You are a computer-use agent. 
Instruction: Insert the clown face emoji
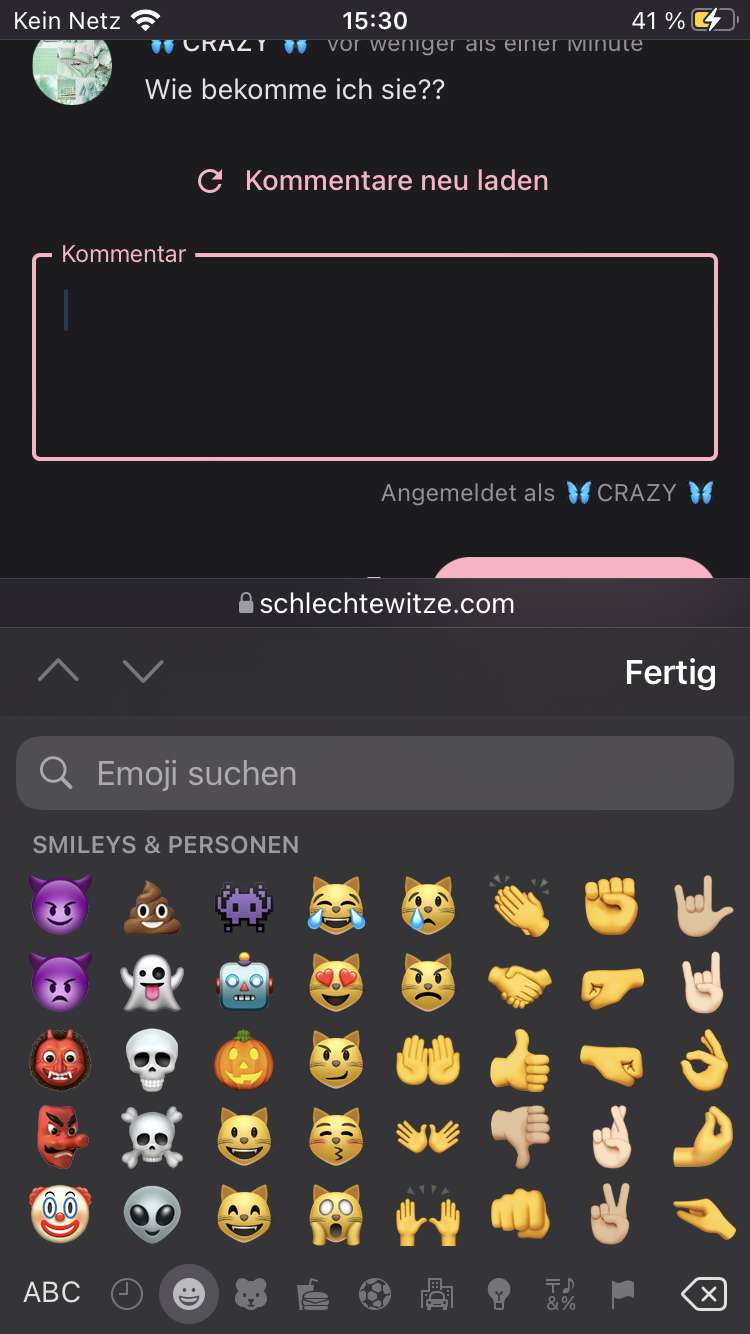pyautogui.click(x=60, y=1215)
